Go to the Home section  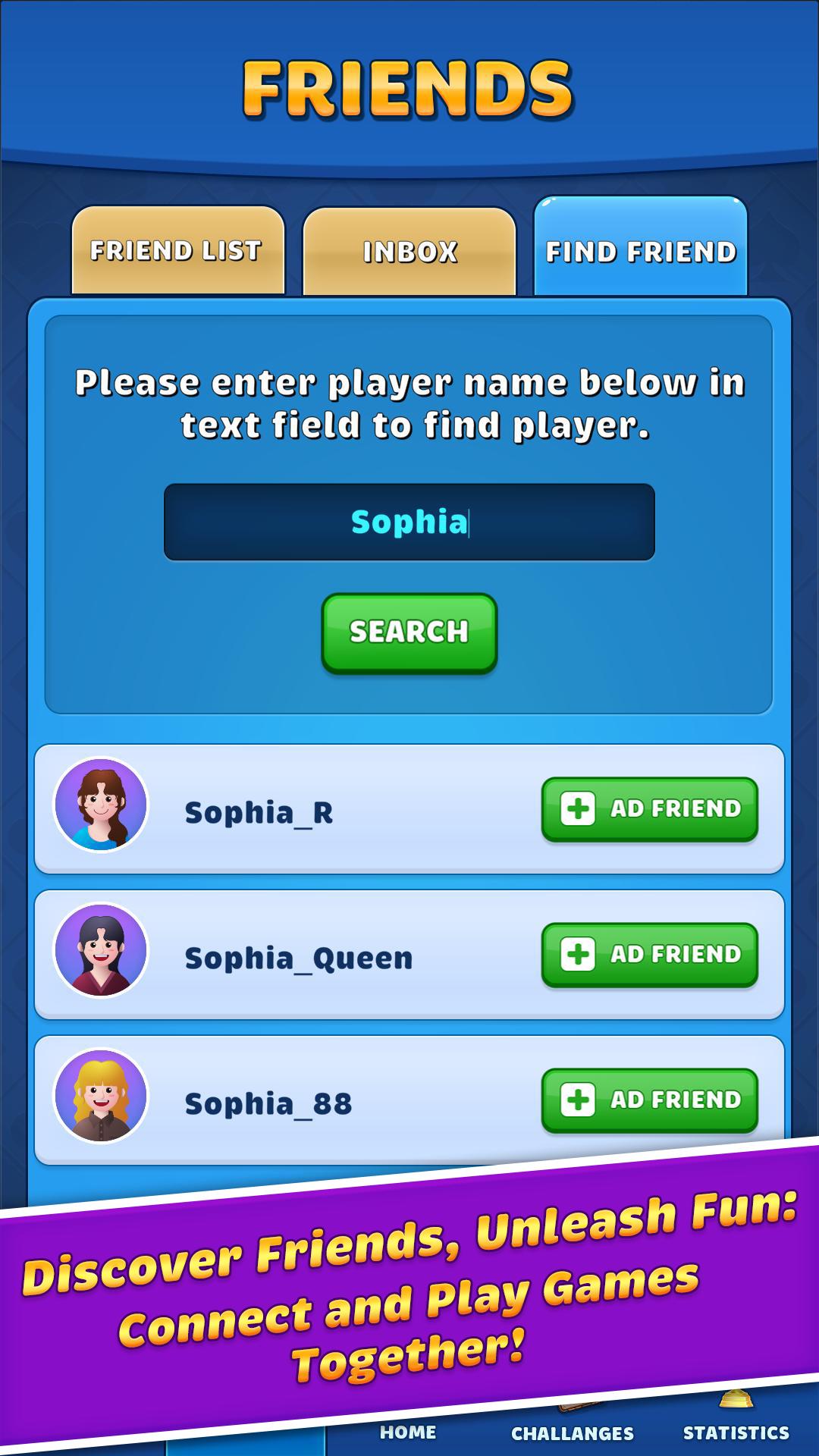(408, 1432)
